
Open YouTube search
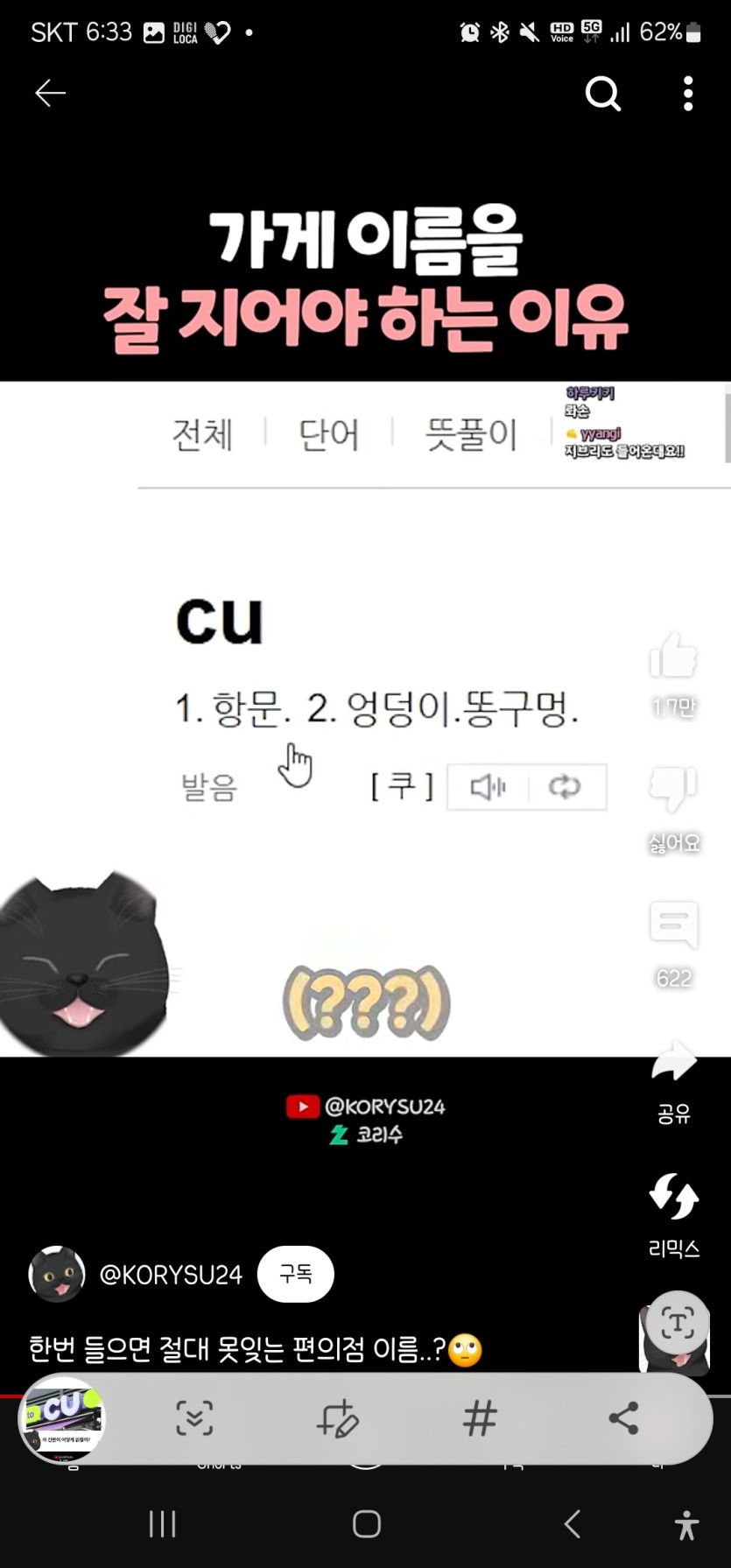click(x=602, y=93)
